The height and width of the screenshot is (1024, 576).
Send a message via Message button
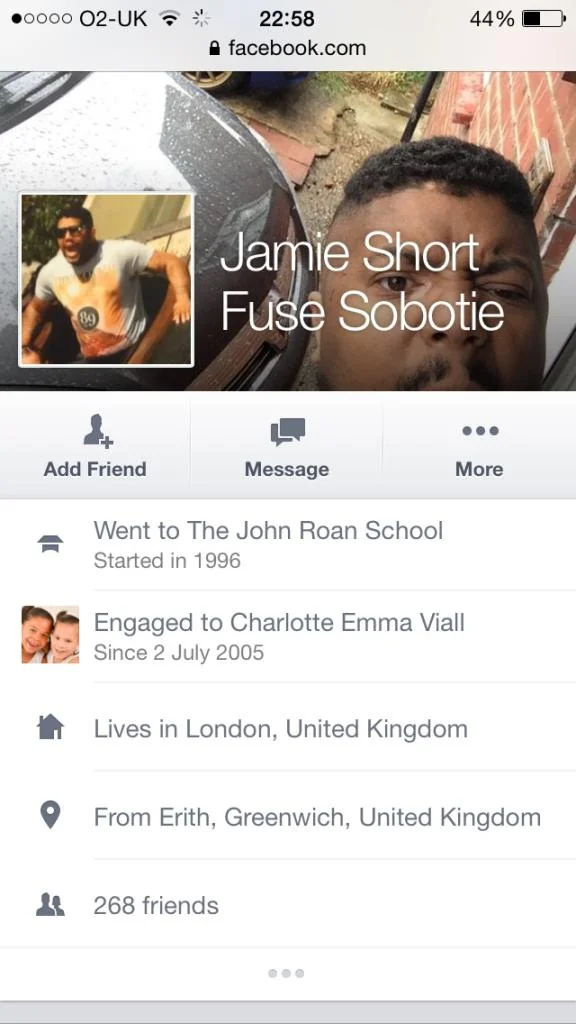pos(287,447)
